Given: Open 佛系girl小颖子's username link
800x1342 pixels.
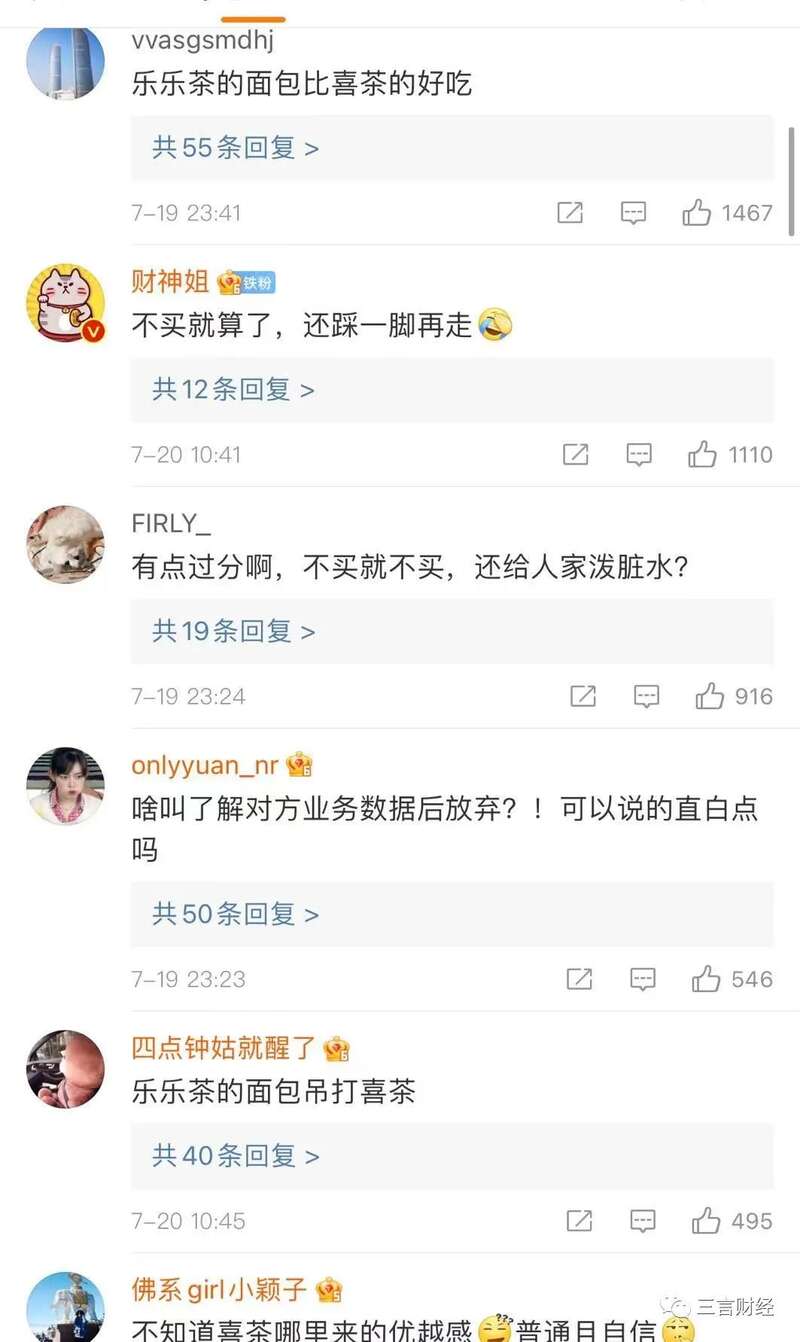Looking at the screenshot, I should pyautogui.click(x=219, y=1290).
